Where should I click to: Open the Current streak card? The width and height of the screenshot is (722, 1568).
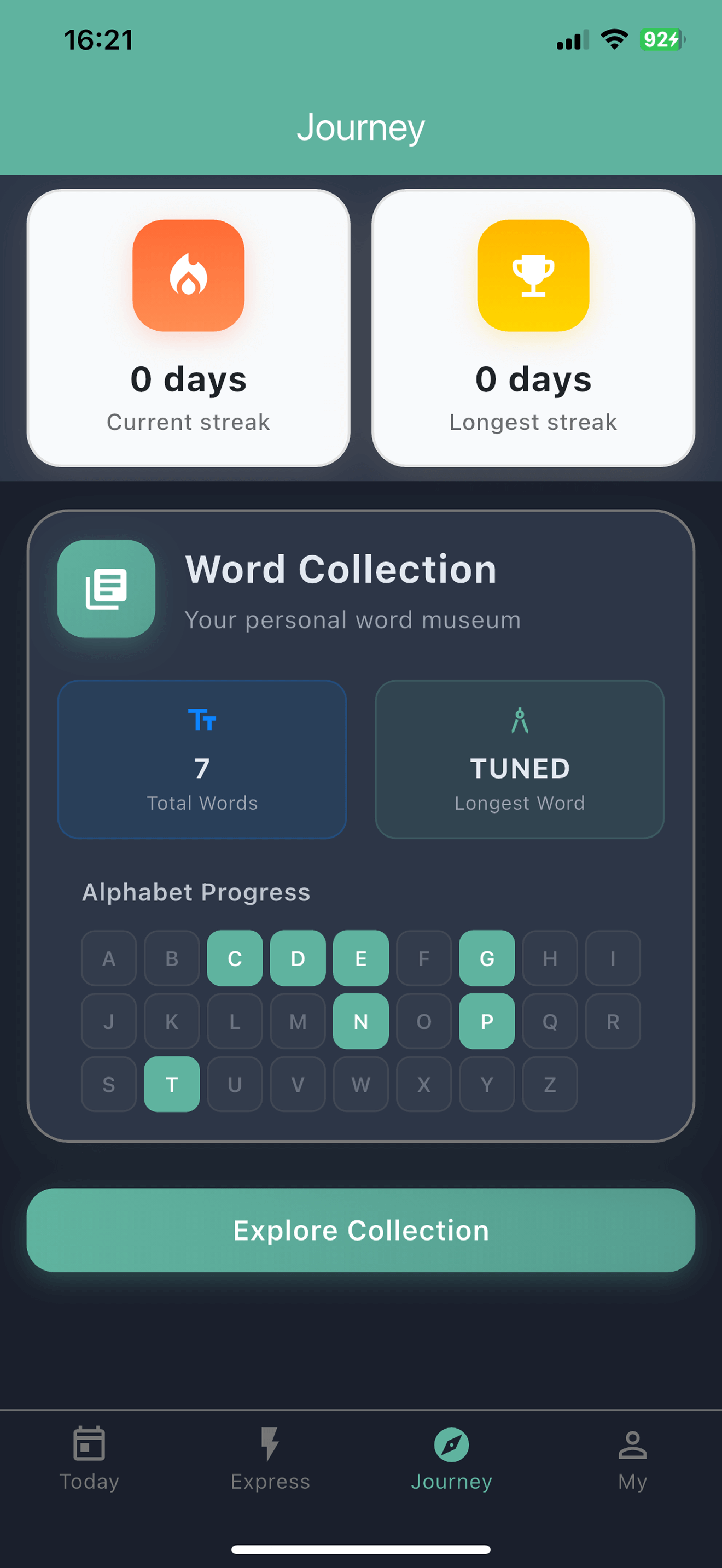[189, 328]
